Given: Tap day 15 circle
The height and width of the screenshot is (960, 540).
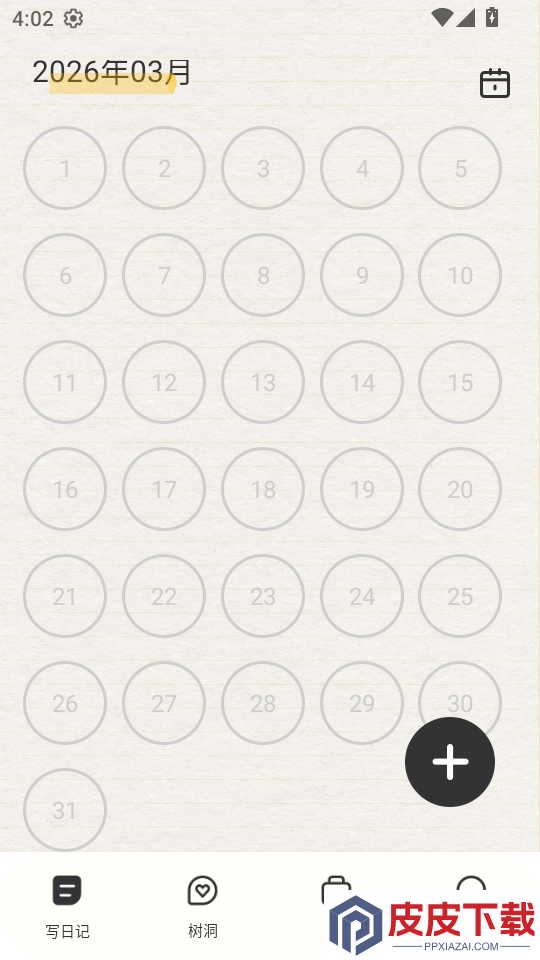Looking at the screenshot, I should coord(460,383).
